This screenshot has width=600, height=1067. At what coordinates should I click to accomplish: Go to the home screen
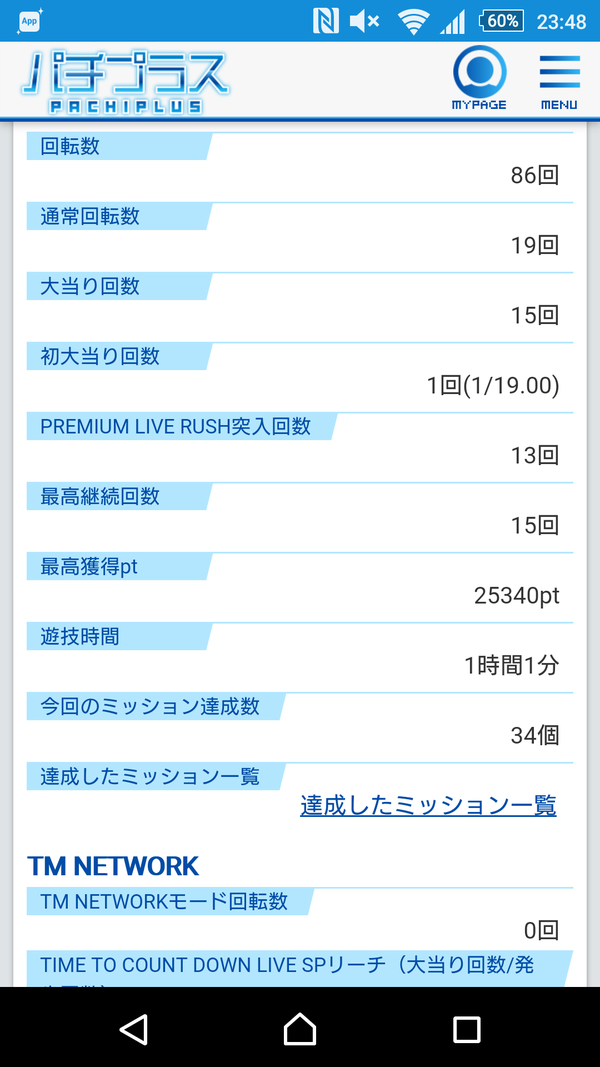tap(300, 1028)
